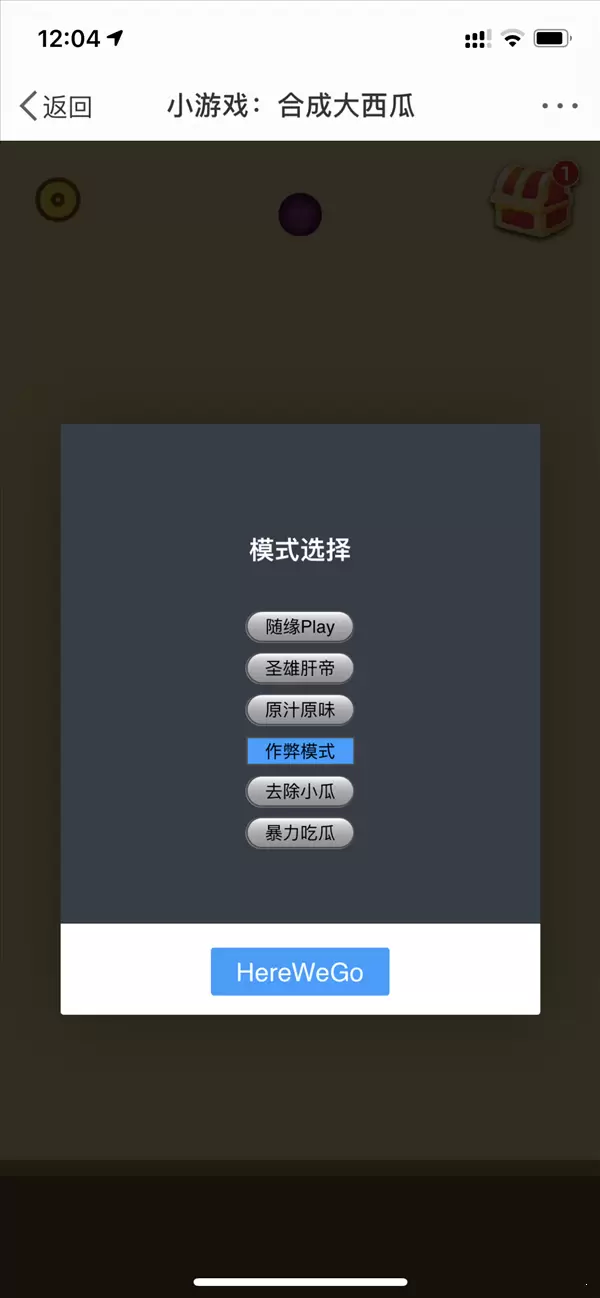Start the game with HereWeGo

(x=300, y=972)
